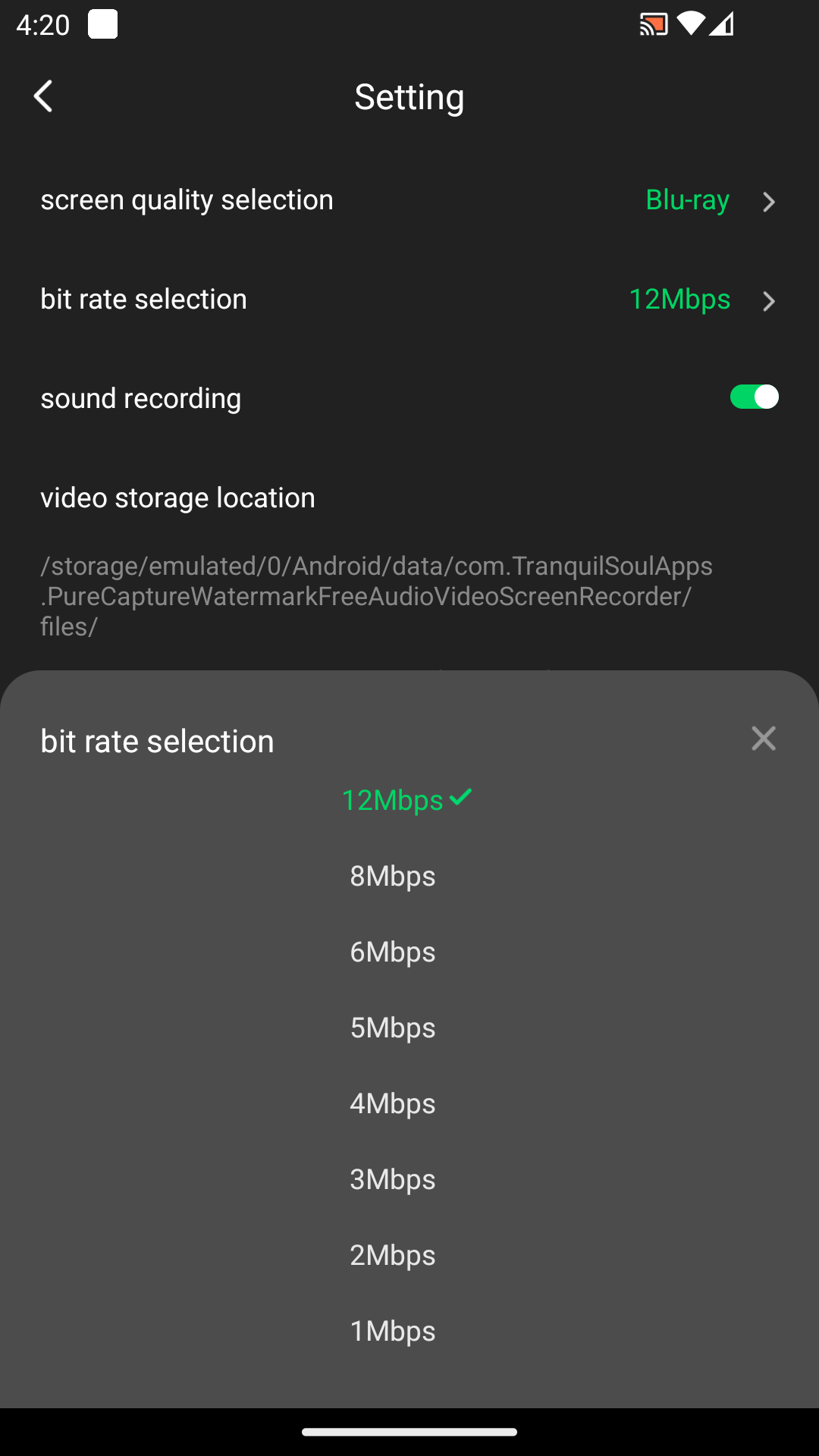Open bit rate selection via its chevron
The image size is (819, 1456).
769,301
